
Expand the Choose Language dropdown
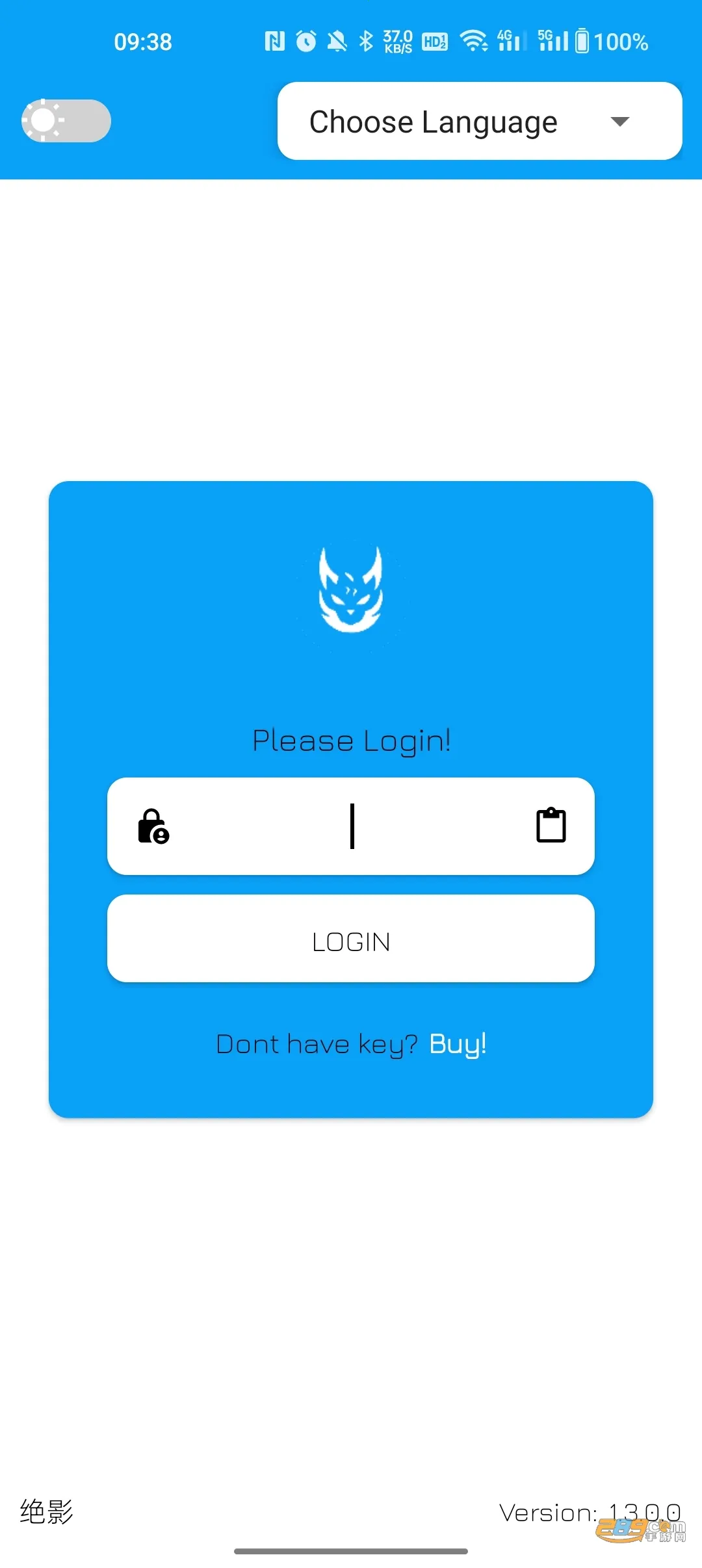point(479,122)
